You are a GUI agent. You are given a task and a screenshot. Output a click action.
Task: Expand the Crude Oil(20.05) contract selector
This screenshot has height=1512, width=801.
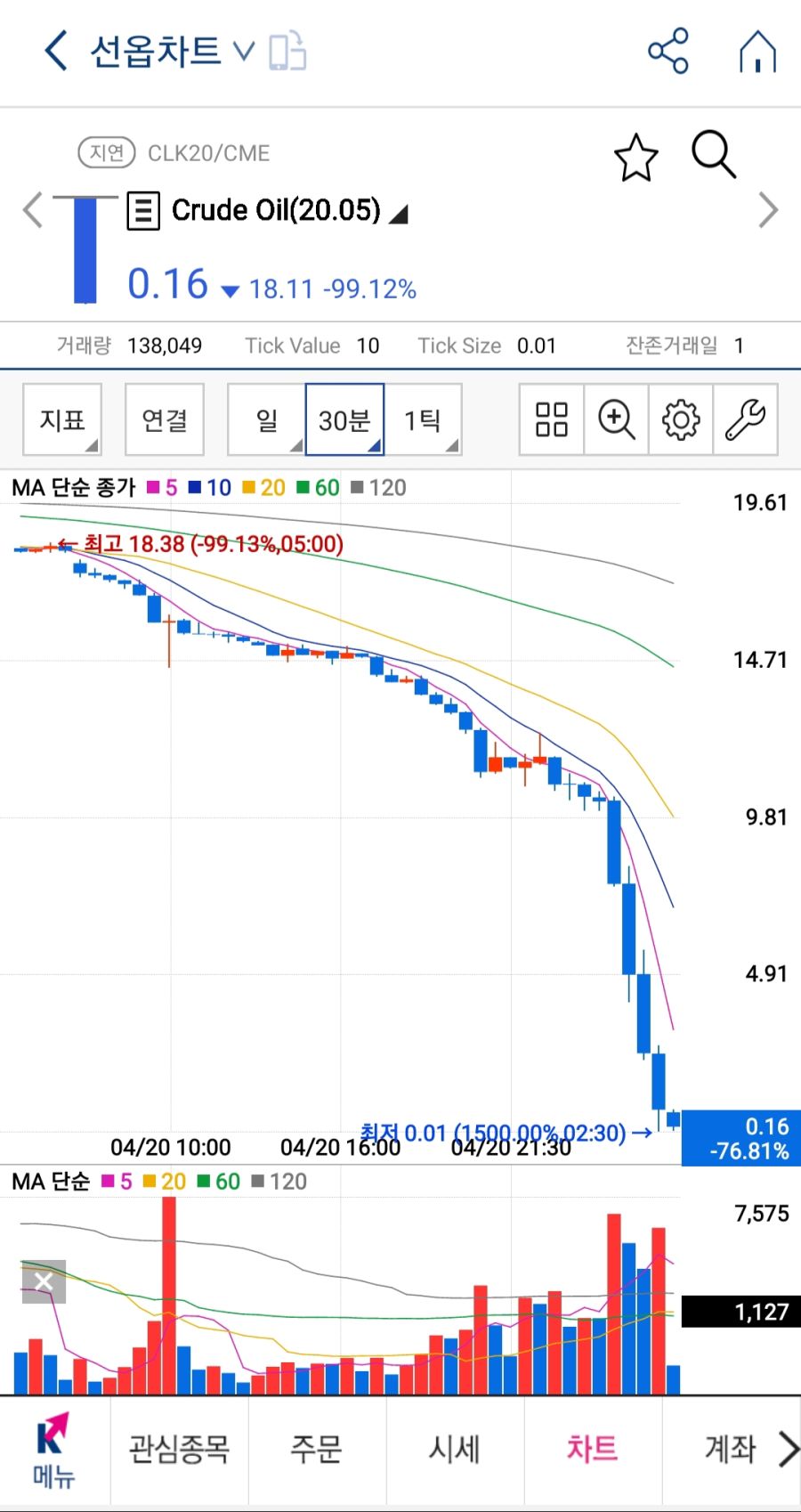402,214
